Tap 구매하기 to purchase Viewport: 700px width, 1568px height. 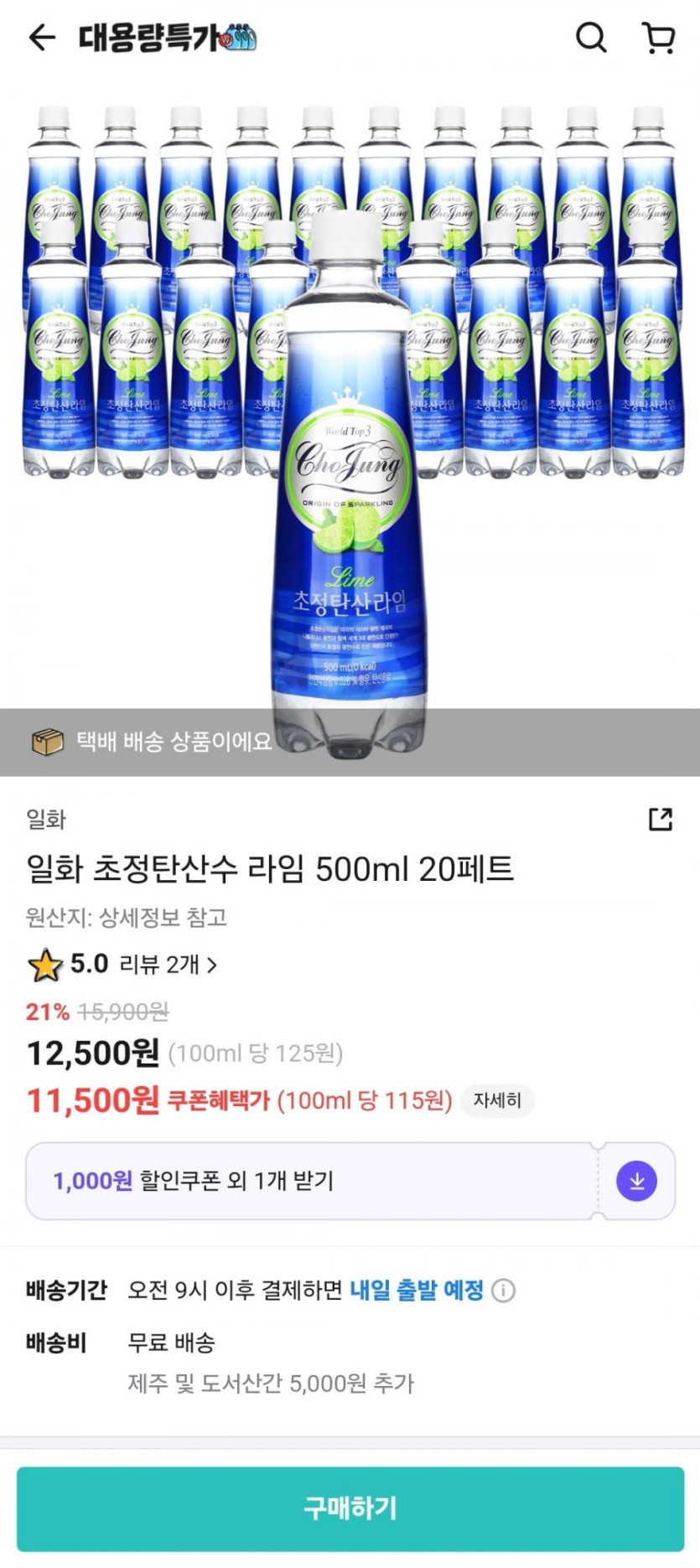coord(350,1508)
